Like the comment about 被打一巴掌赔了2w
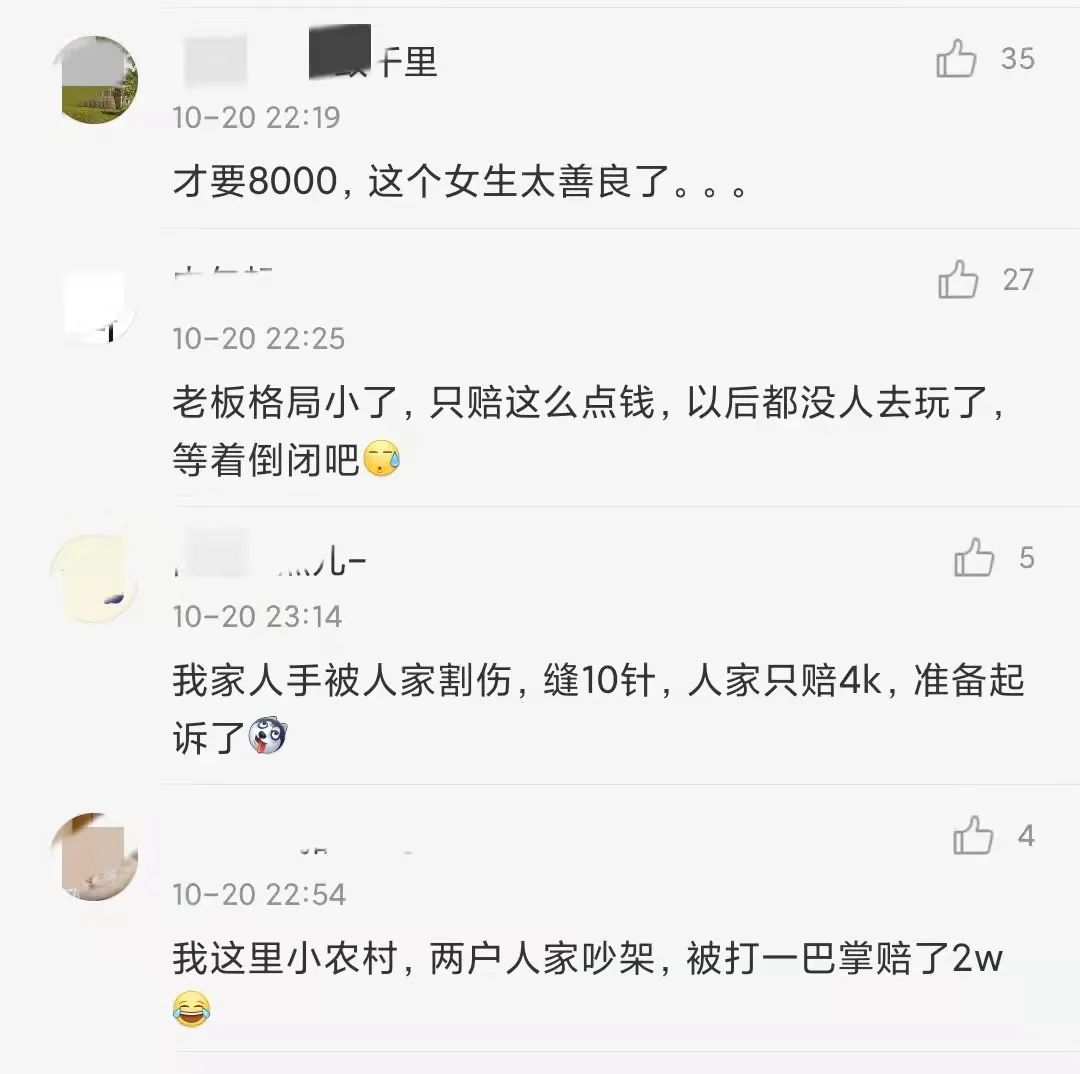Image resolution: width=1080 pixels, height=1074 pixels. coord(972,836)
